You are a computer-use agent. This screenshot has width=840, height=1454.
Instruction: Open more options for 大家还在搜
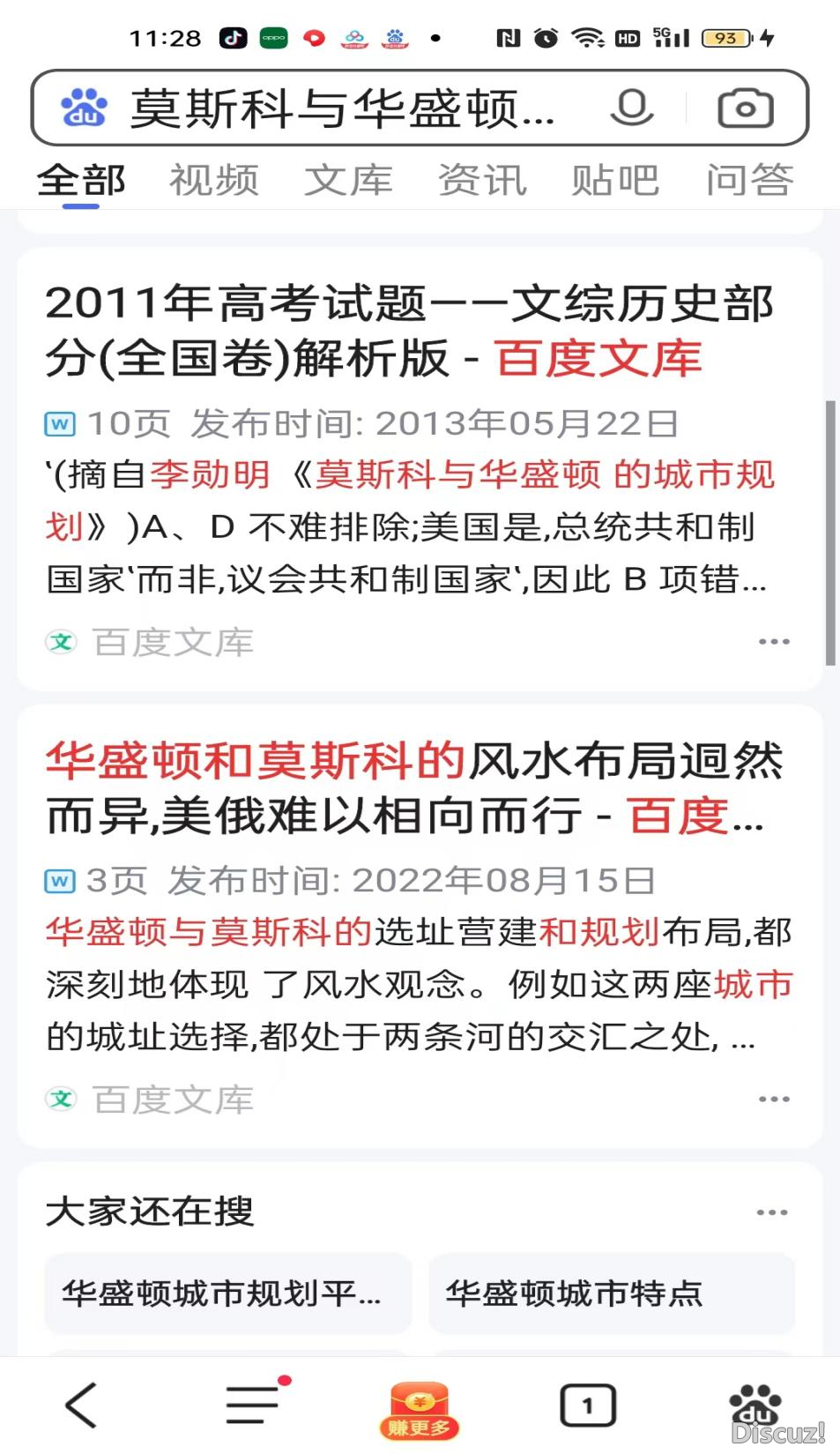click(x=772, y=1212)
